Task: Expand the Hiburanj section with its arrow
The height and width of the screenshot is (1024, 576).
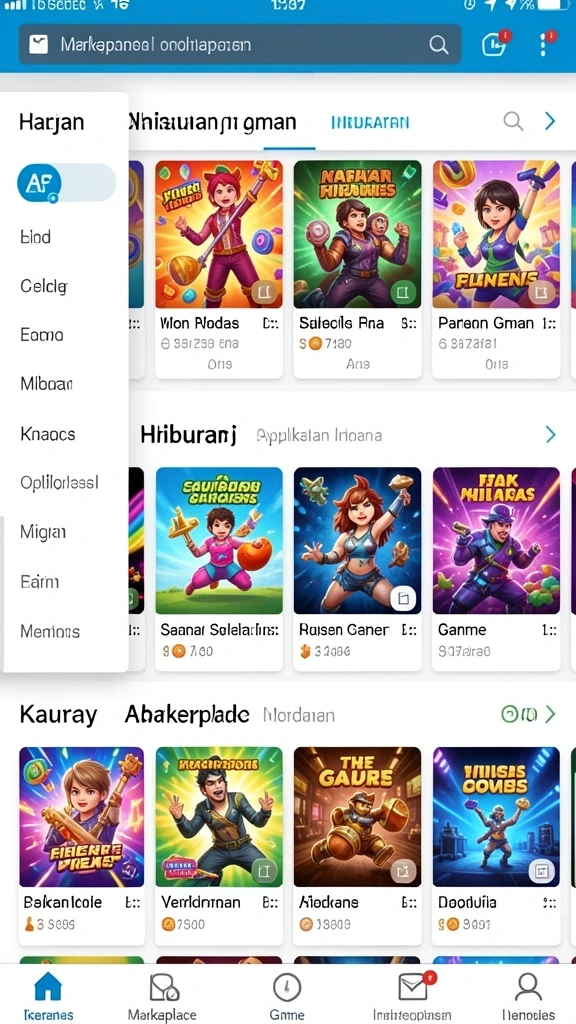Action: tap(550, 434)
